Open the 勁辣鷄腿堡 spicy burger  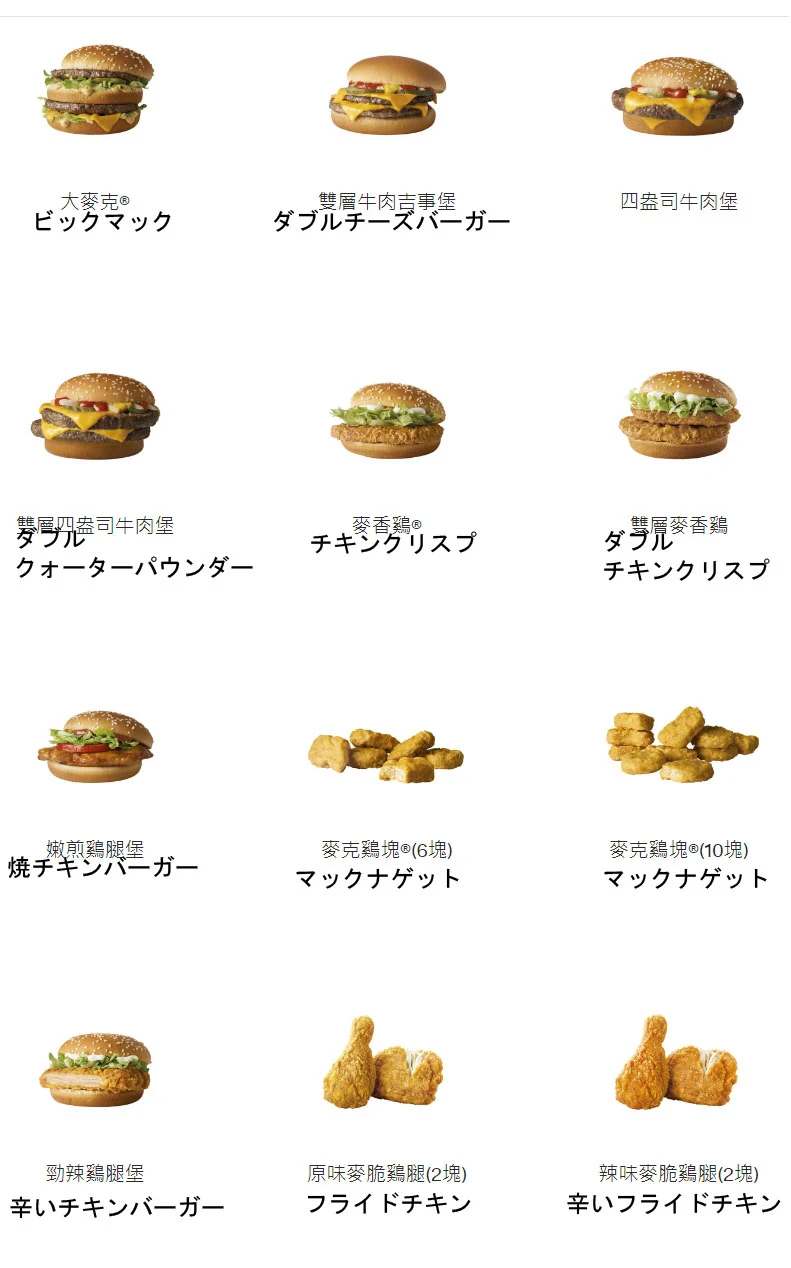(x=95, y=1070)
